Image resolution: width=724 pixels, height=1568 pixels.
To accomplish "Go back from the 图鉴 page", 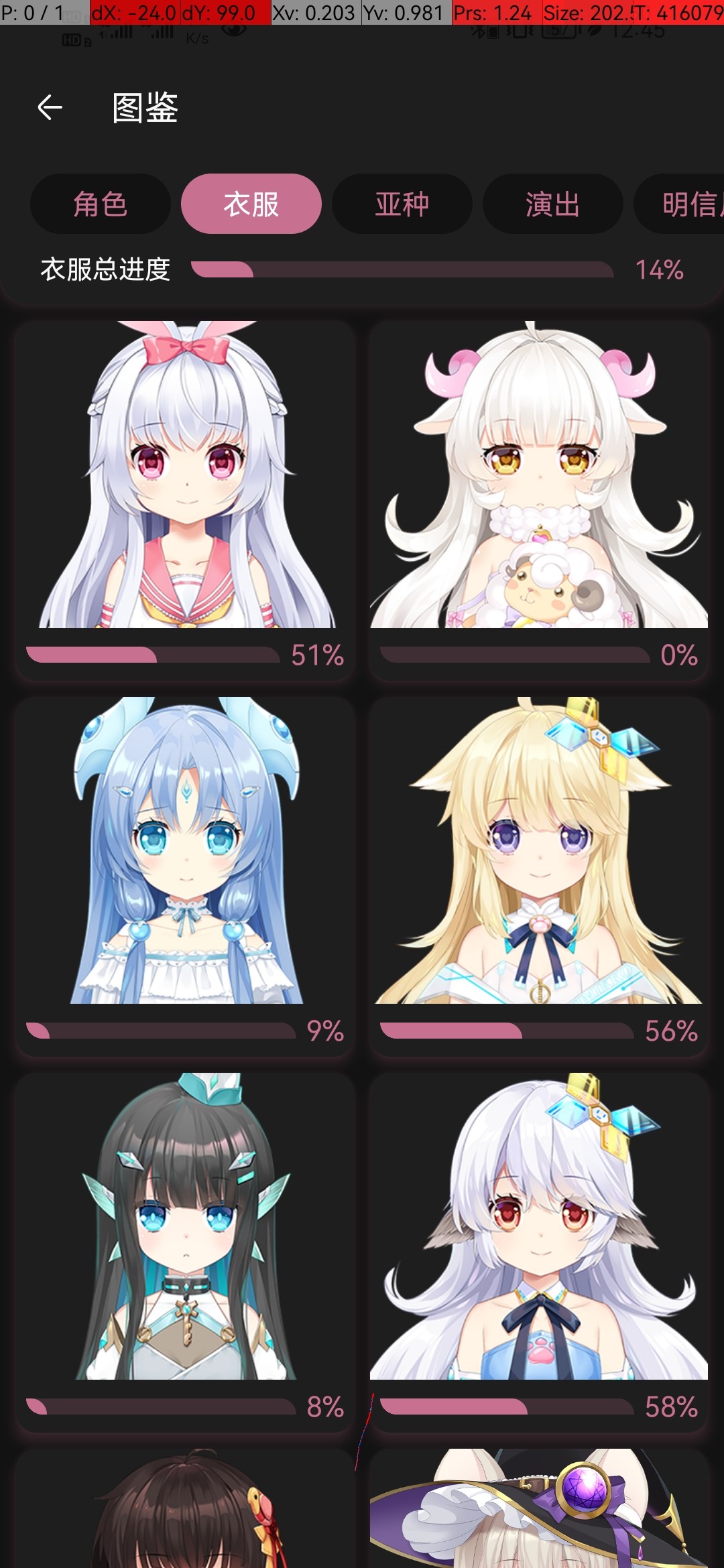I will click(x=50, y=107).
